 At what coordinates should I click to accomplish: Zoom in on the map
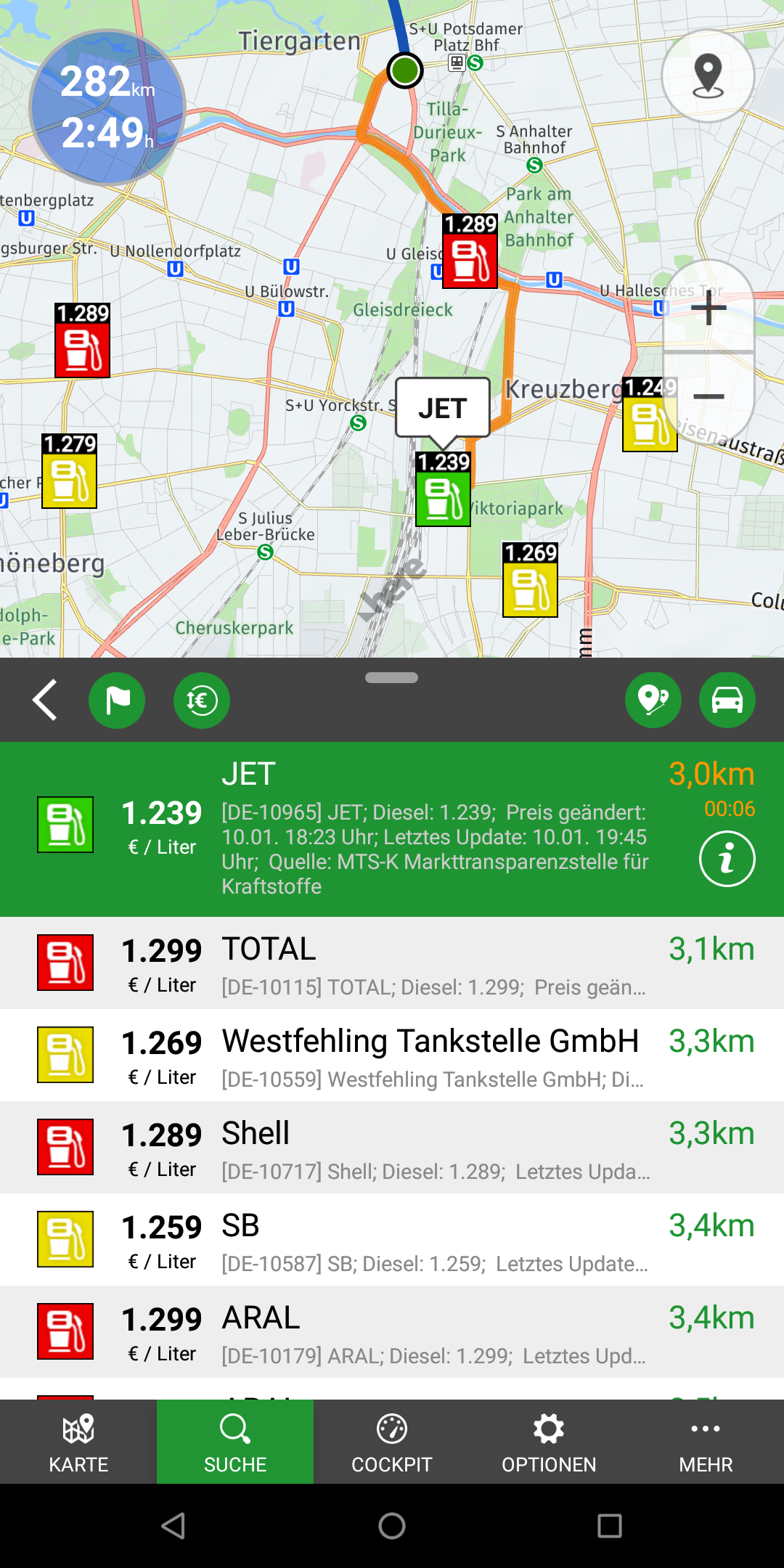coord(709,309)
